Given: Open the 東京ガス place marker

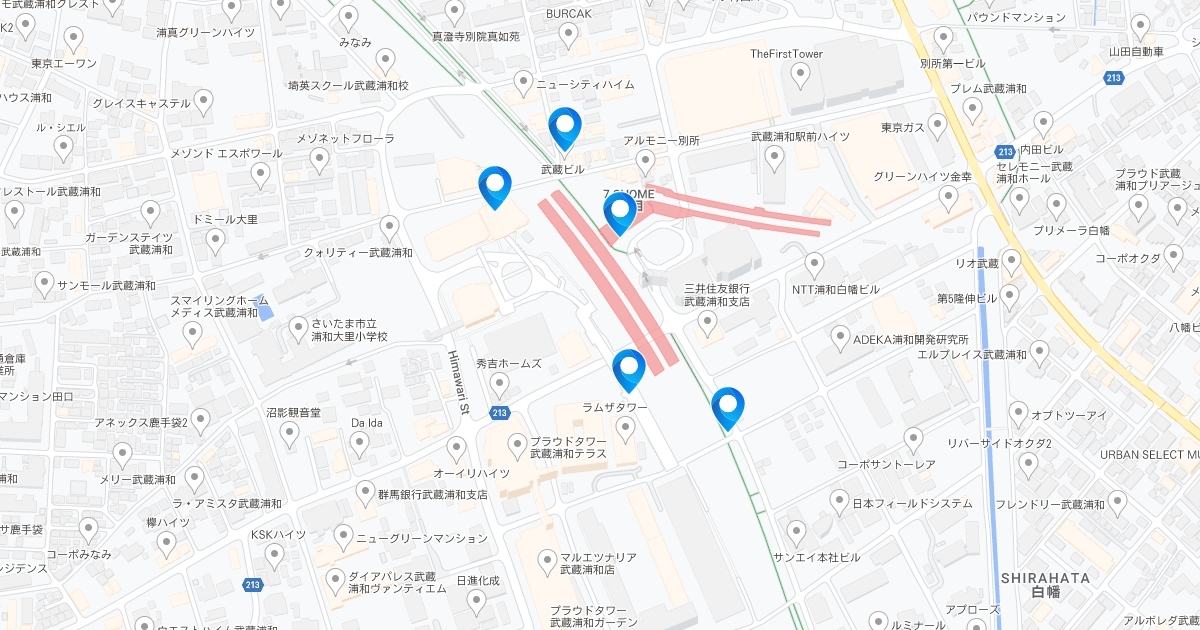Looking at the screenshot, I should [937, 126].
